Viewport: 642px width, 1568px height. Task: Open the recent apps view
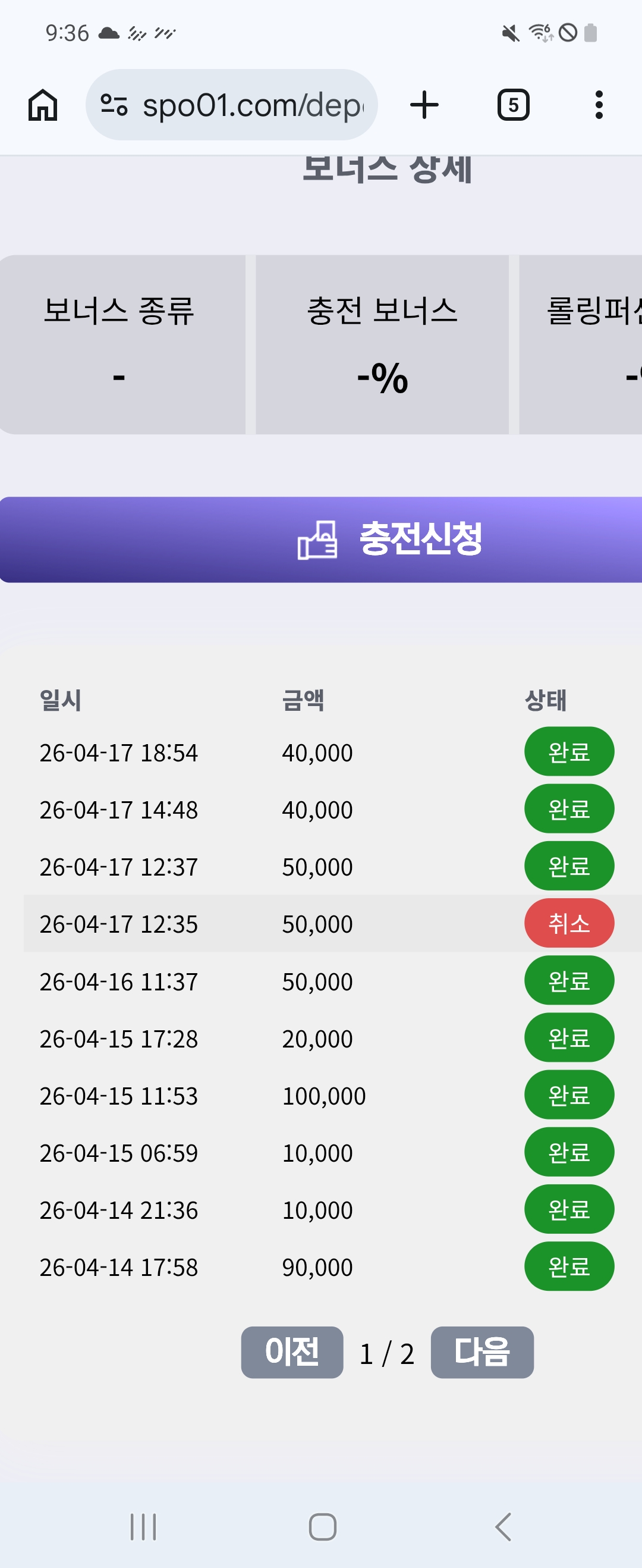(144, 1526)
